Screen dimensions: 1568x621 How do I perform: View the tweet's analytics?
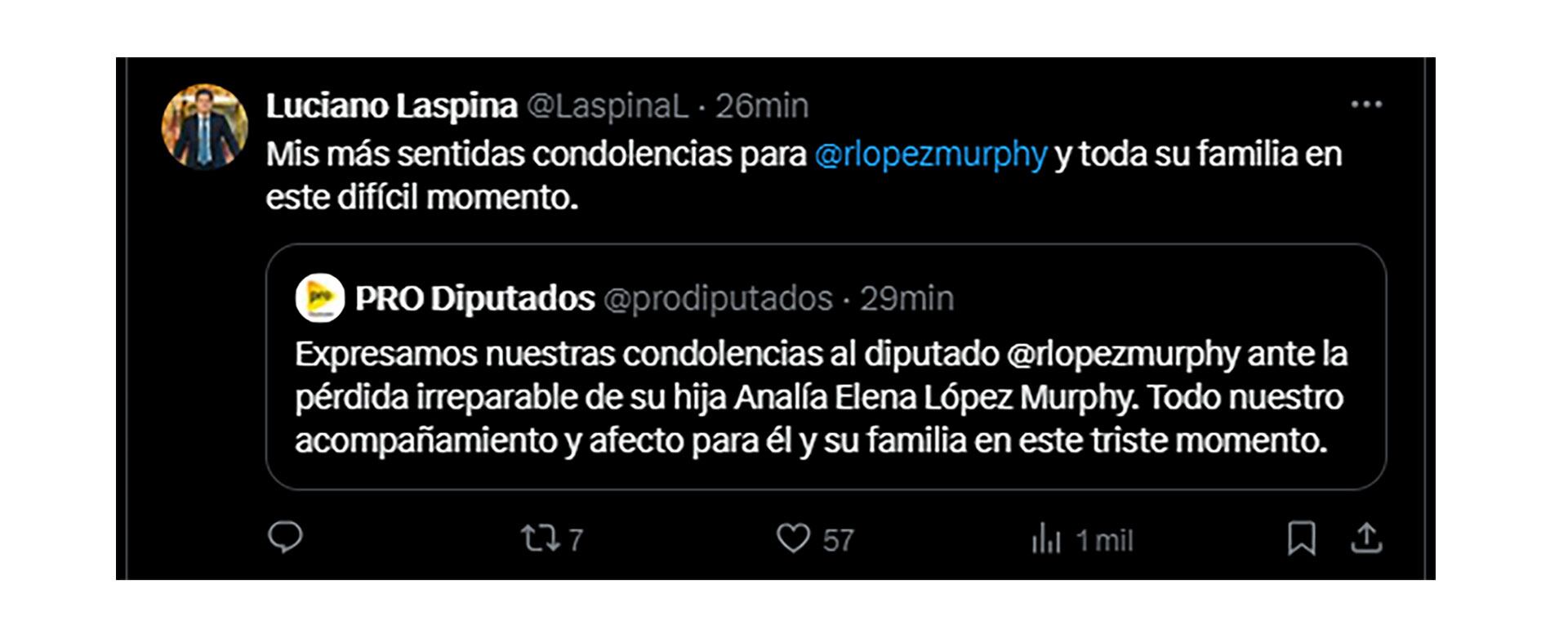coord(1046,539)
